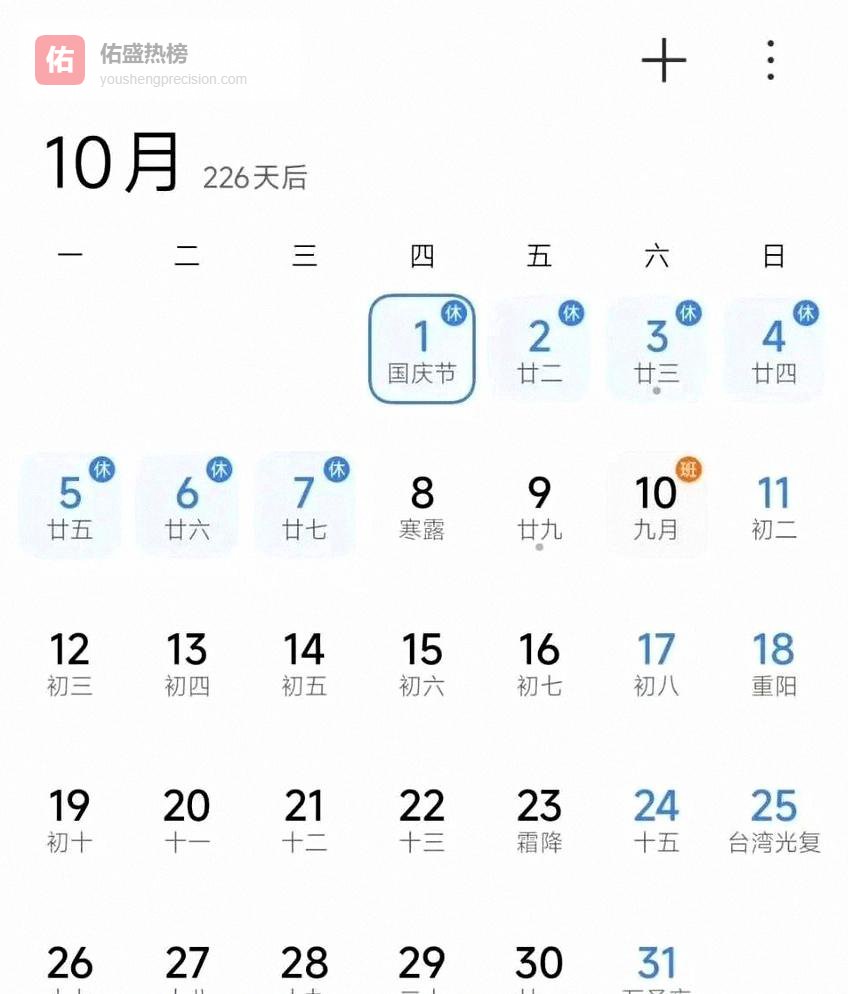
Task: Tap October 15 marked 初六
Action: [x=422, y=662]
